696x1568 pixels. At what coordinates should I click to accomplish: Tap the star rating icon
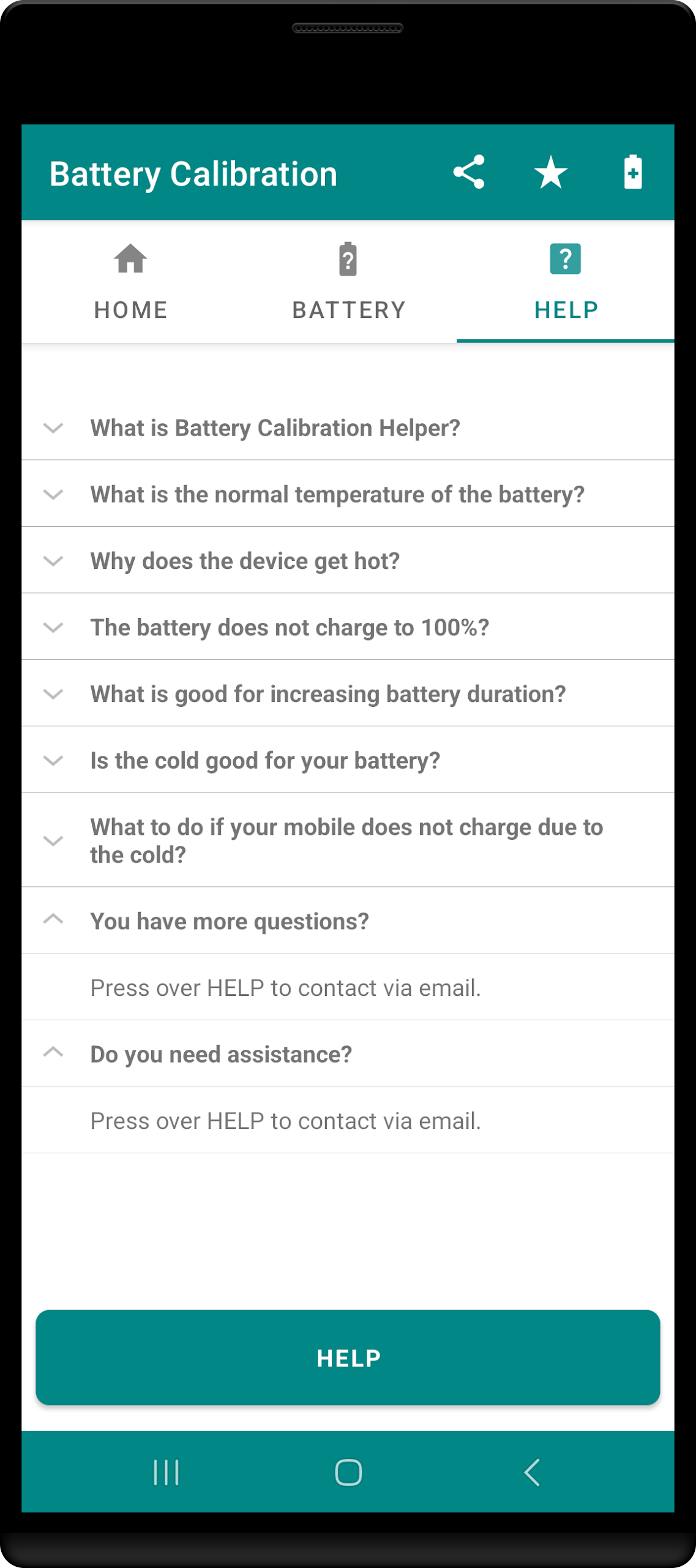pos(551,172)
